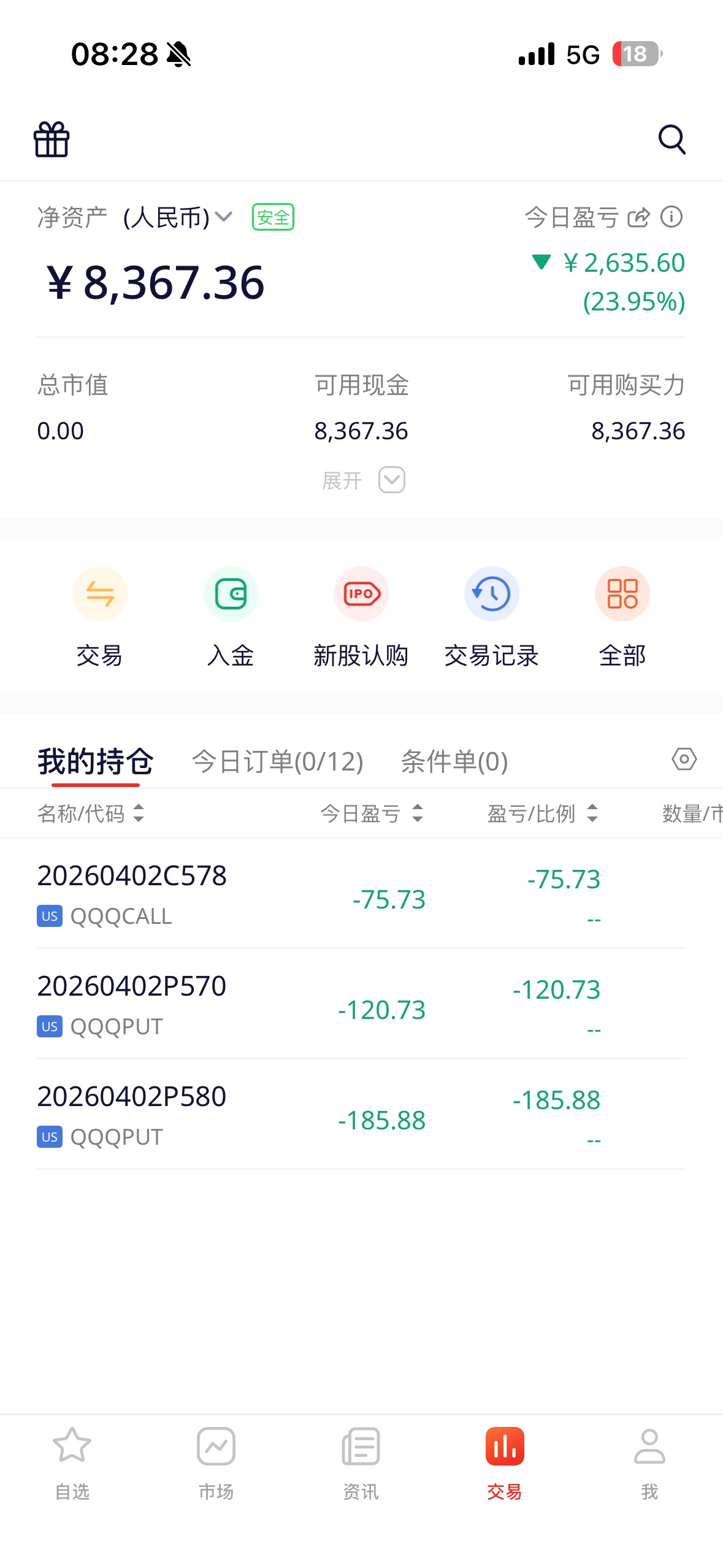
Task: Open 入金 to deposit funds
Action: tap(231, 615)
